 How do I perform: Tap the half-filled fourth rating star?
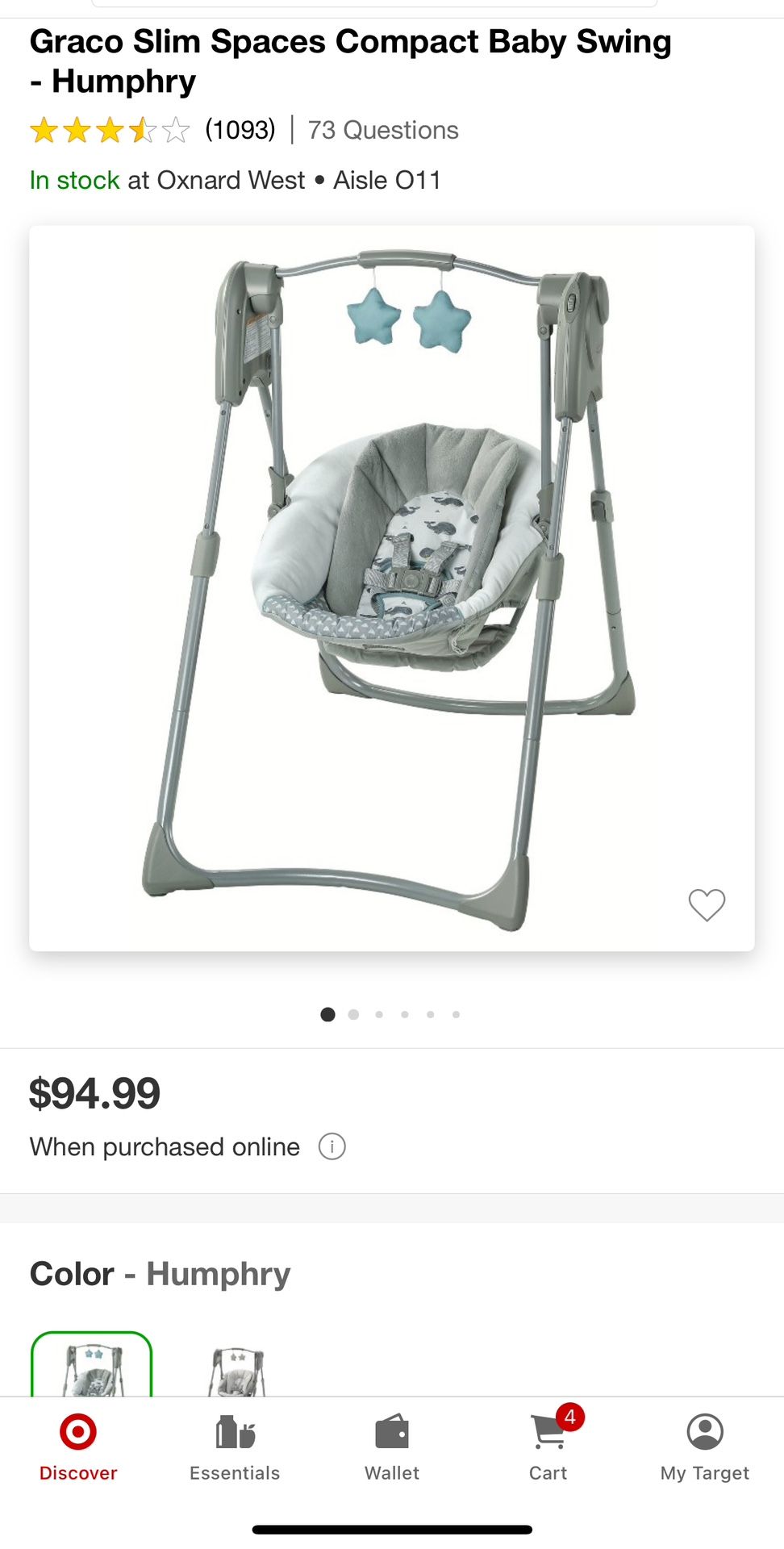point(142,130)
